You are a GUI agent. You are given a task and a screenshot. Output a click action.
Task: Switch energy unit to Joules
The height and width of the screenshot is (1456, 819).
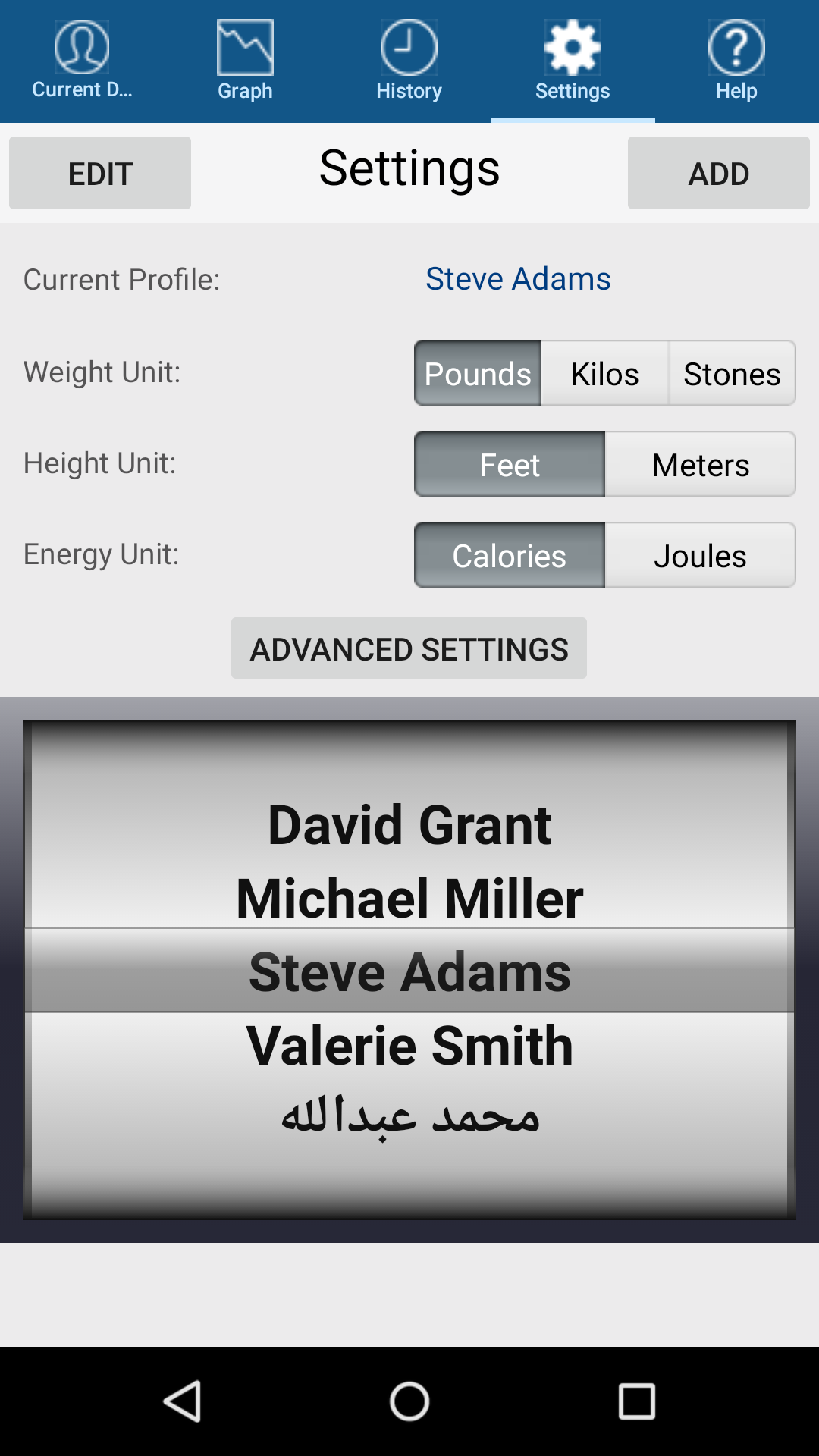(699, 554)
